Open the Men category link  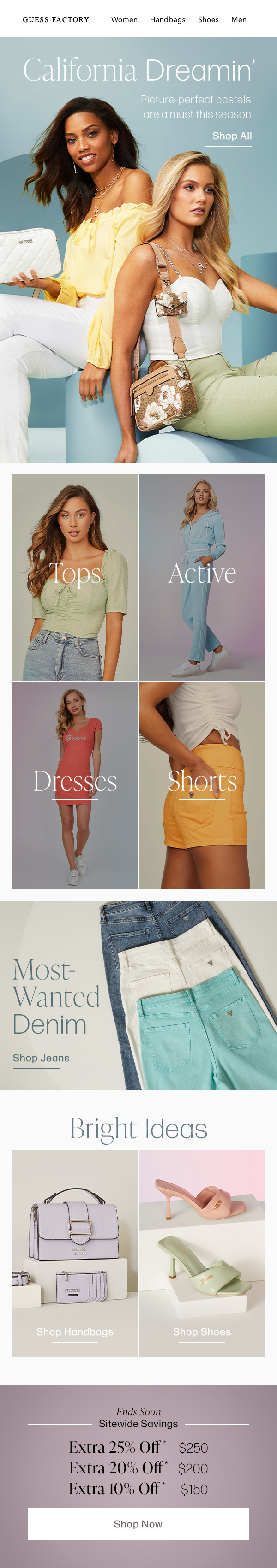point(239,19)
